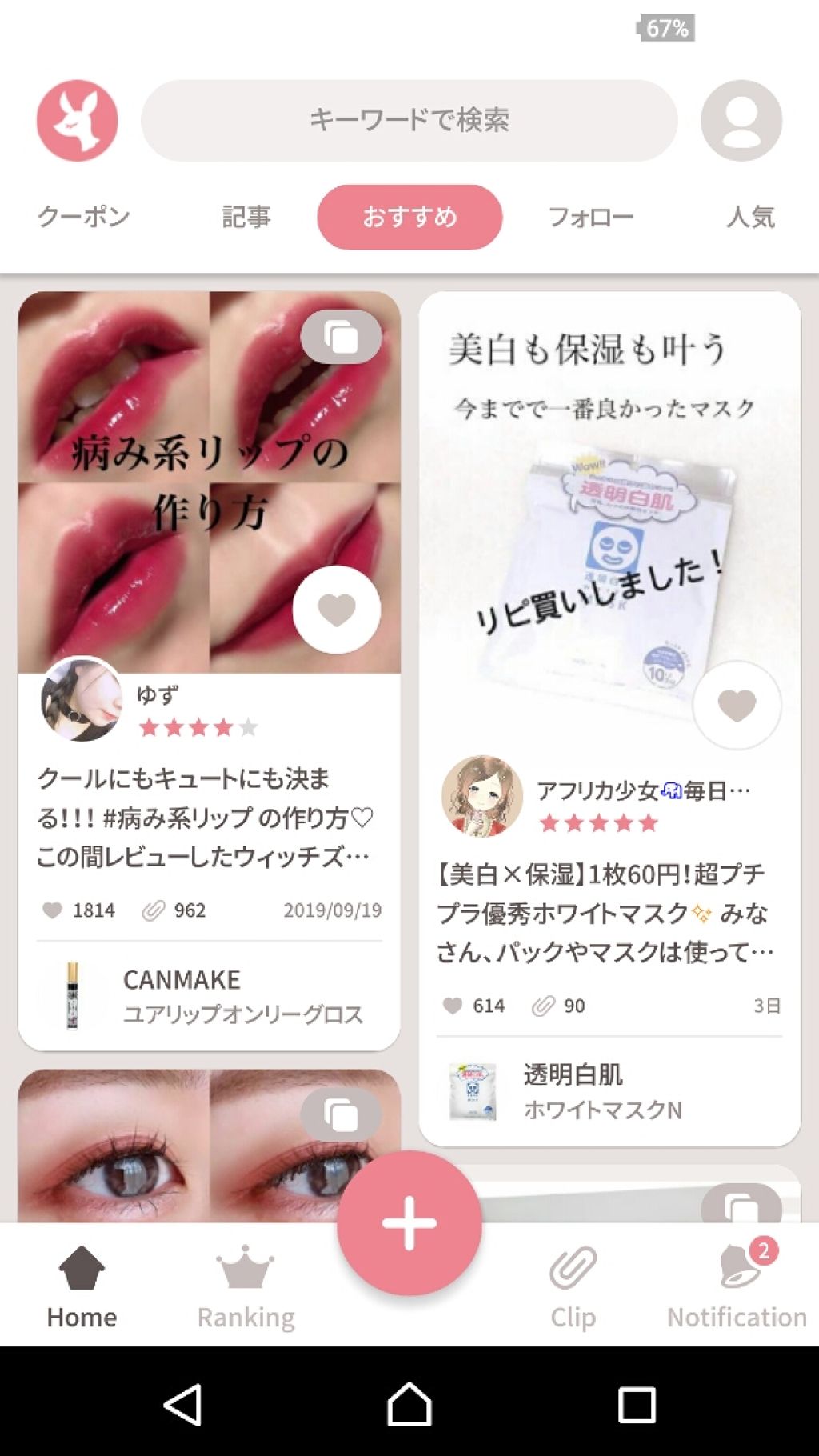The width and height of the screenshot is (819, 1456).
Task: Switch to the クーポン tab
Action: 83,217
